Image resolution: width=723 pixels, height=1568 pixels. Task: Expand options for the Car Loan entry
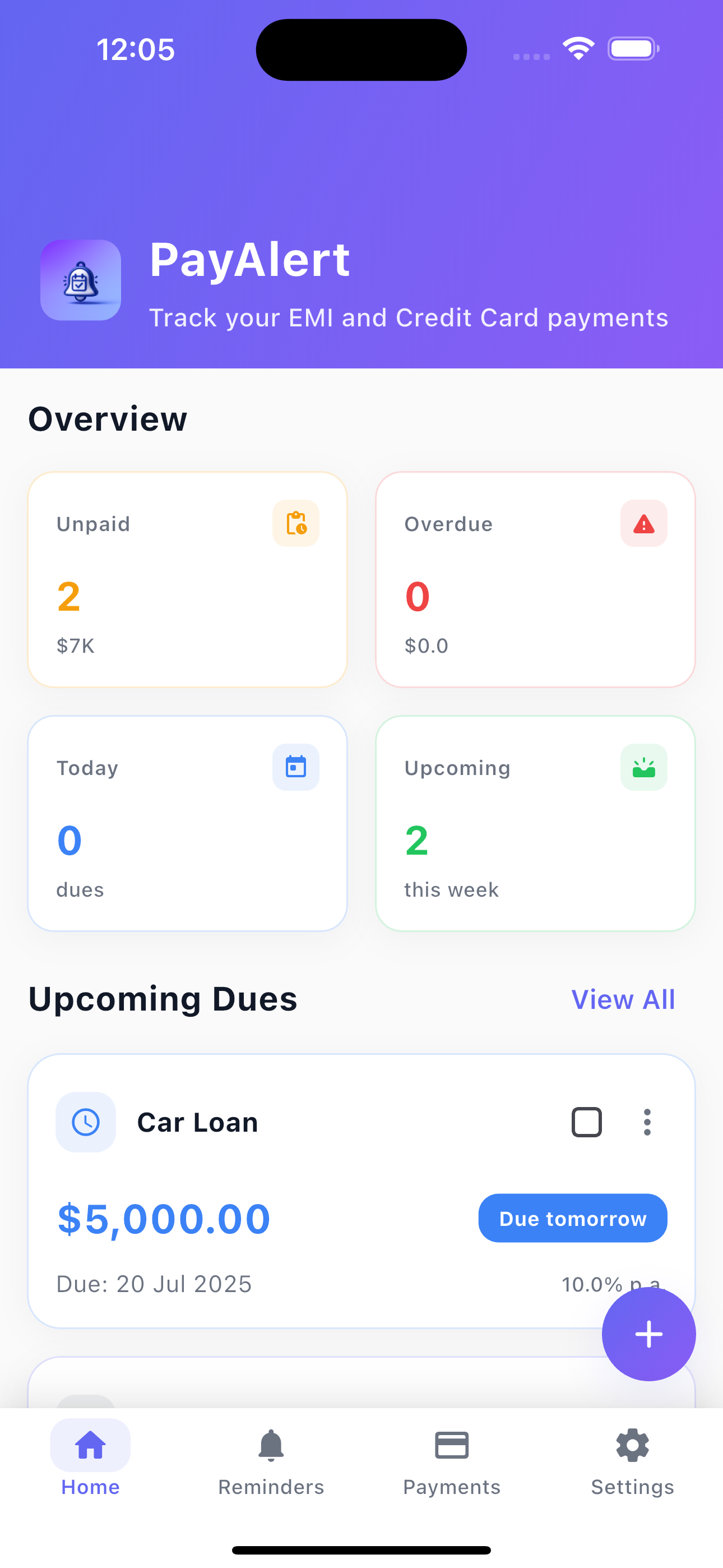point(647,1122)
